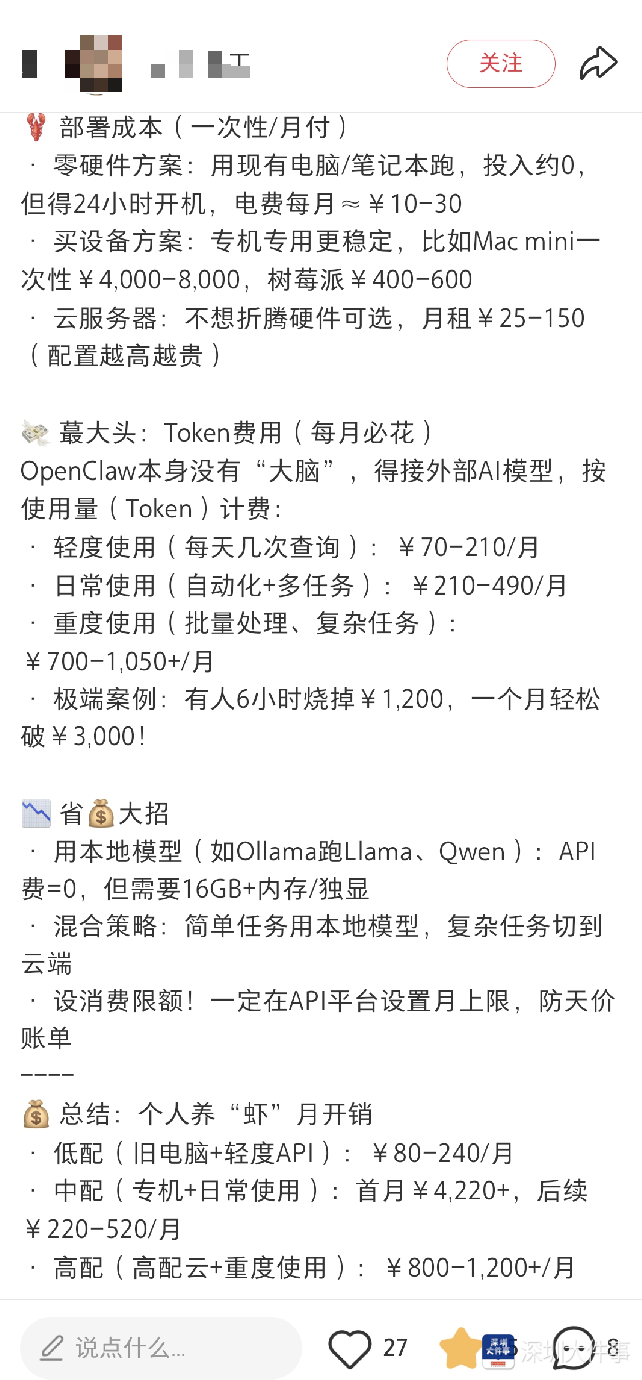Open the author's profile avatar
This screenshot has width=642, height=1380.
coord(93,63)
